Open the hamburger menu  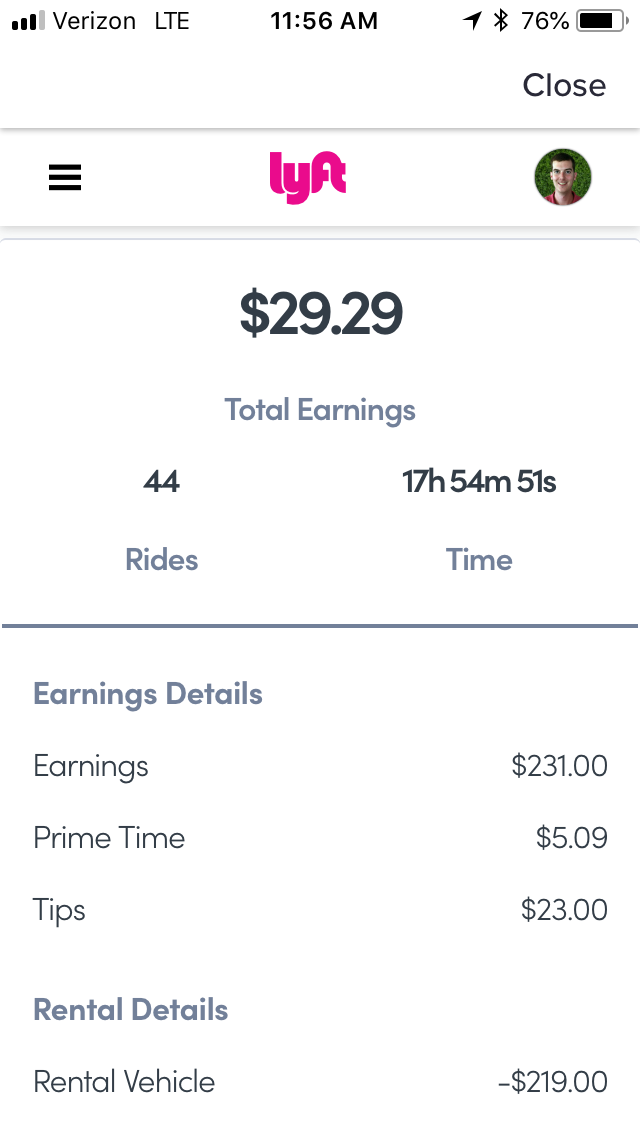(65, 178)
